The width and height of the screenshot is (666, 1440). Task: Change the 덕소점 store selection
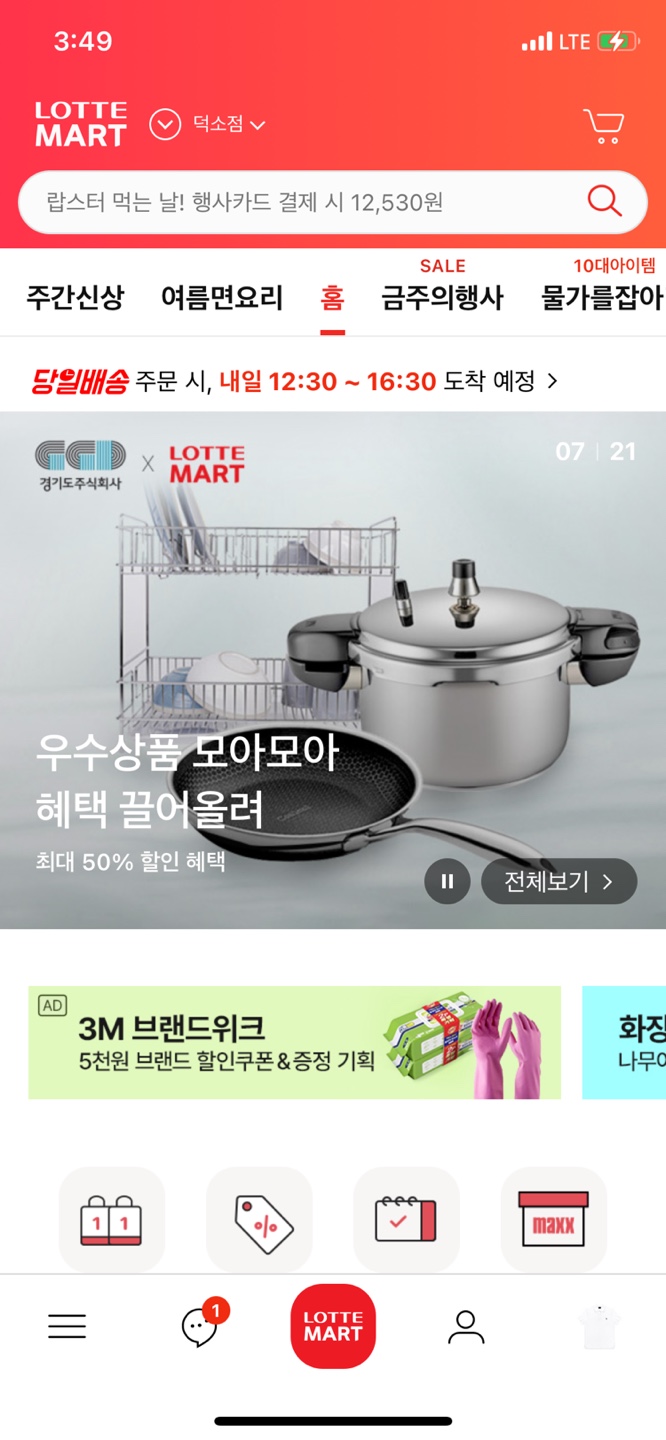[x=228, y=125]
